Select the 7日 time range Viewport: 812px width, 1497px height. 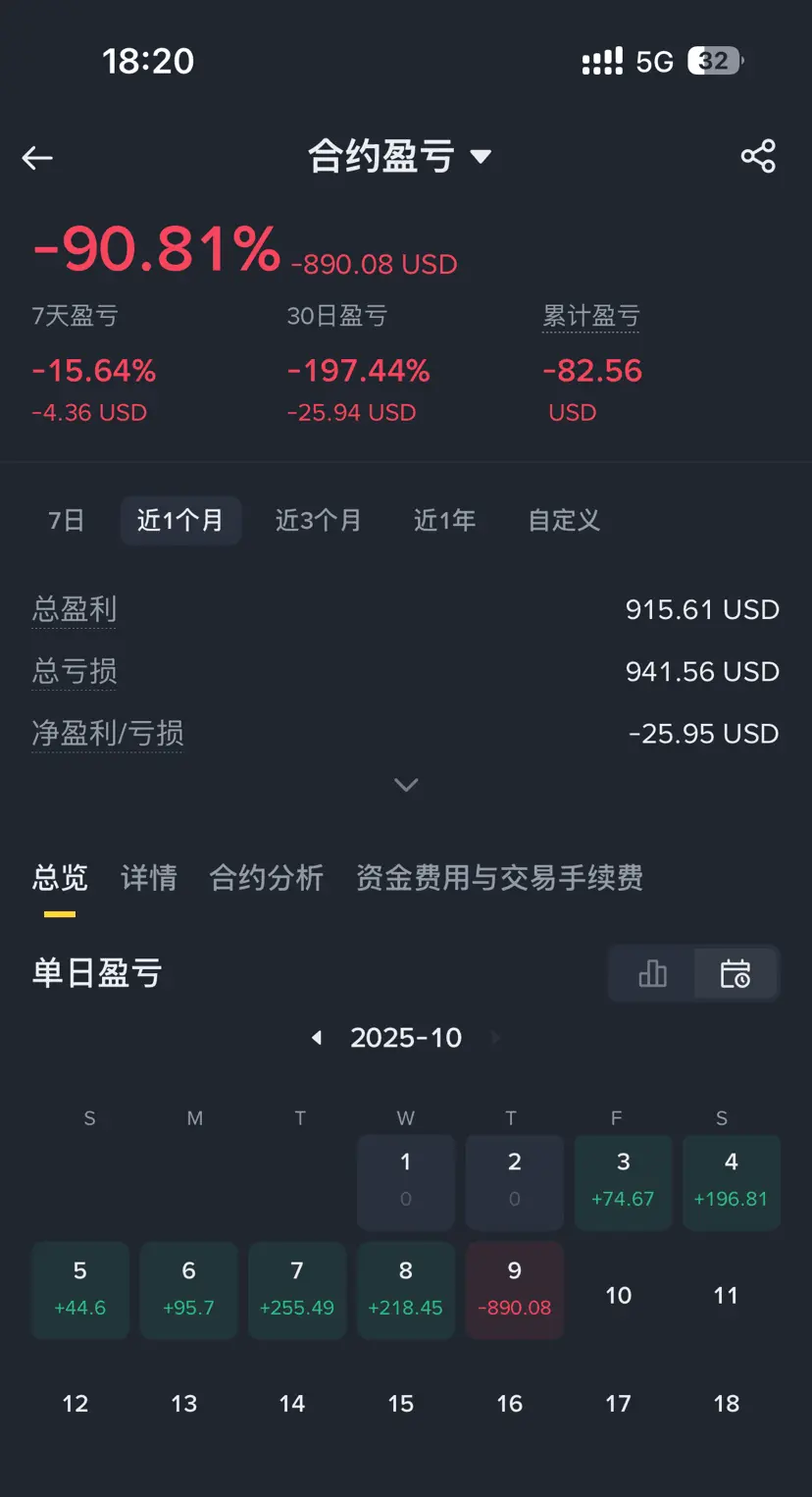pyautogui.click(x=67, y=520)
